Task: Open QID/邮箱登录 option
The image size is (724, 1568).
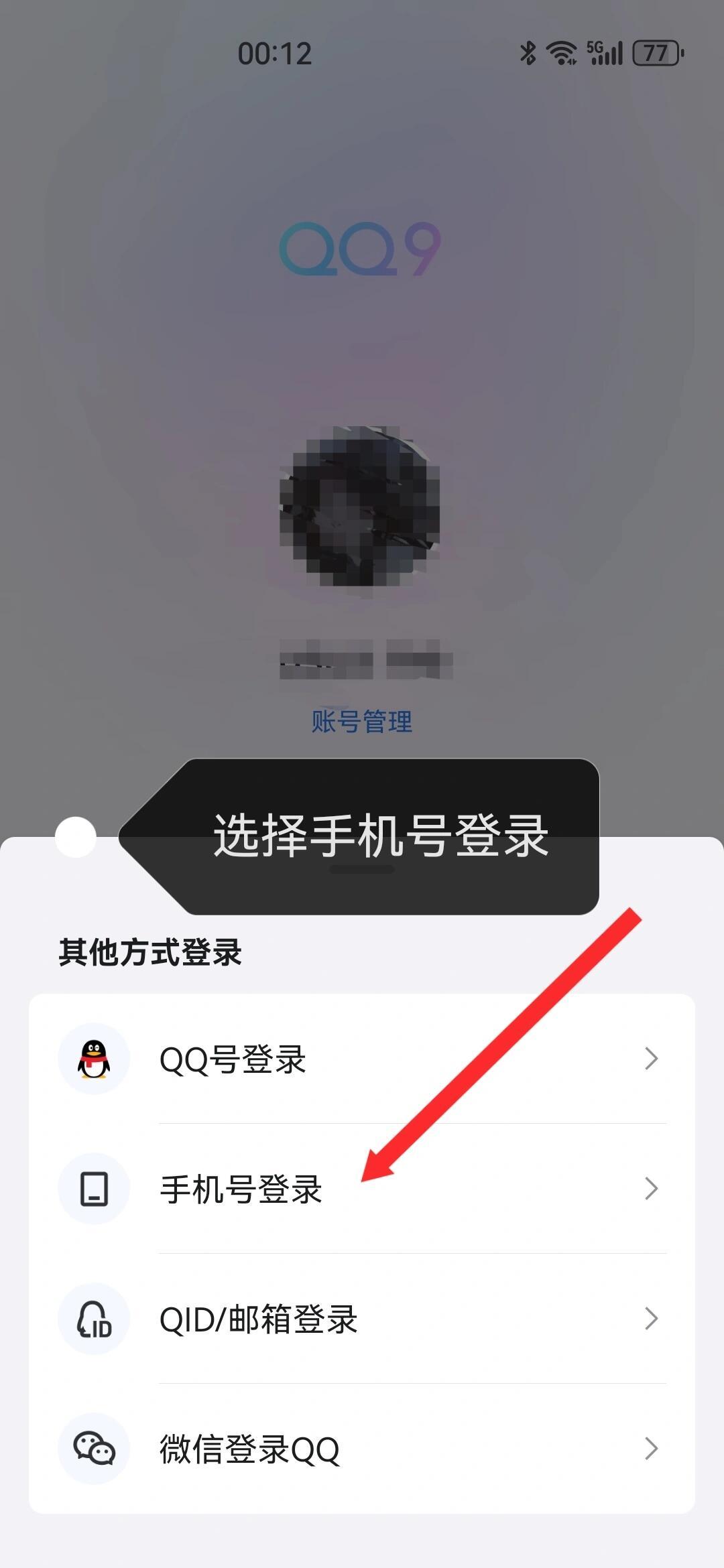Action: pyautogui.click(x=362, y=1319)
